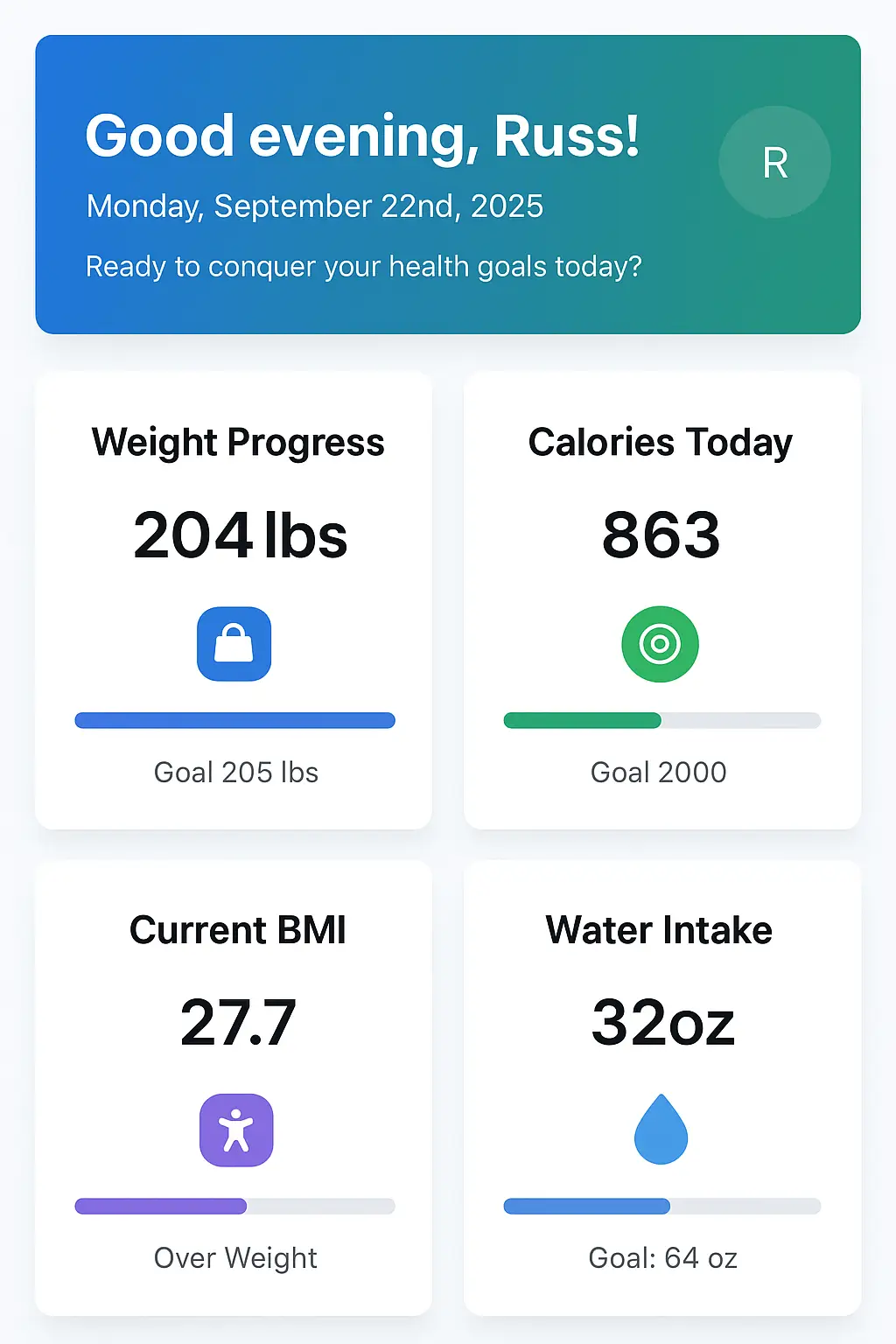Viewport: 896px width, 1344px height.
Task: View Current BMI details card
Action: [x=234, y=1088]
